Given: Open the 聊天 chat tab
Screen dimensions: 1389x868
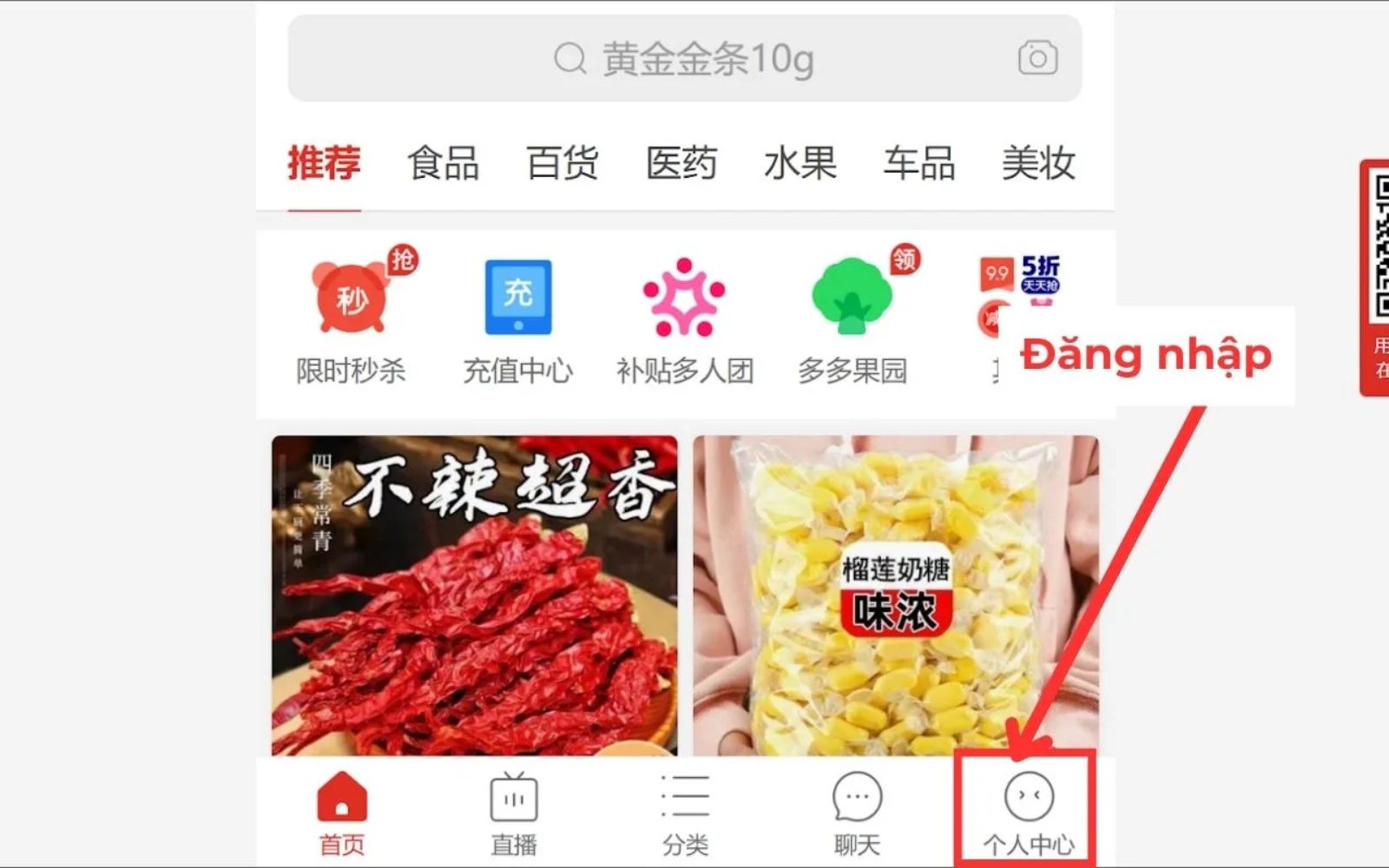Looking at the screenshot, I should (x=857, y=813).
